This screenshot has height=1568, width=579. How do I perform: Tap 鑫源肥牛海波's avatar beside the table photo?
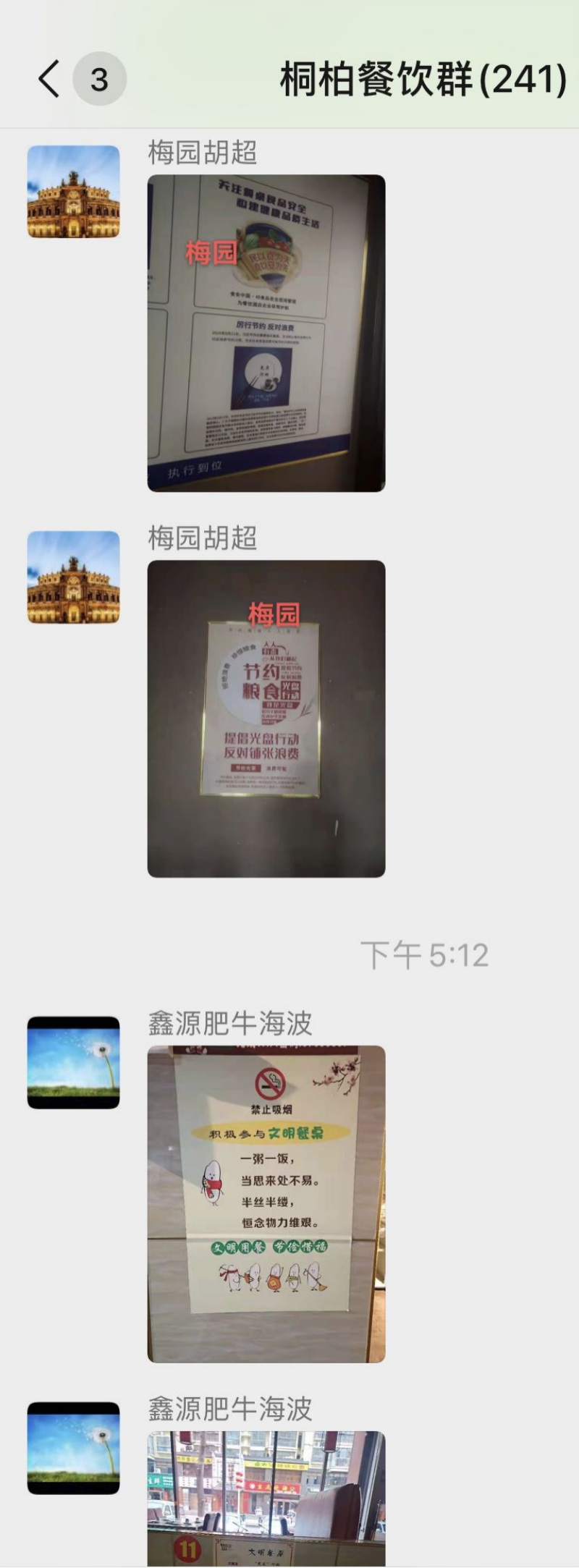(x=74, y=1448)
